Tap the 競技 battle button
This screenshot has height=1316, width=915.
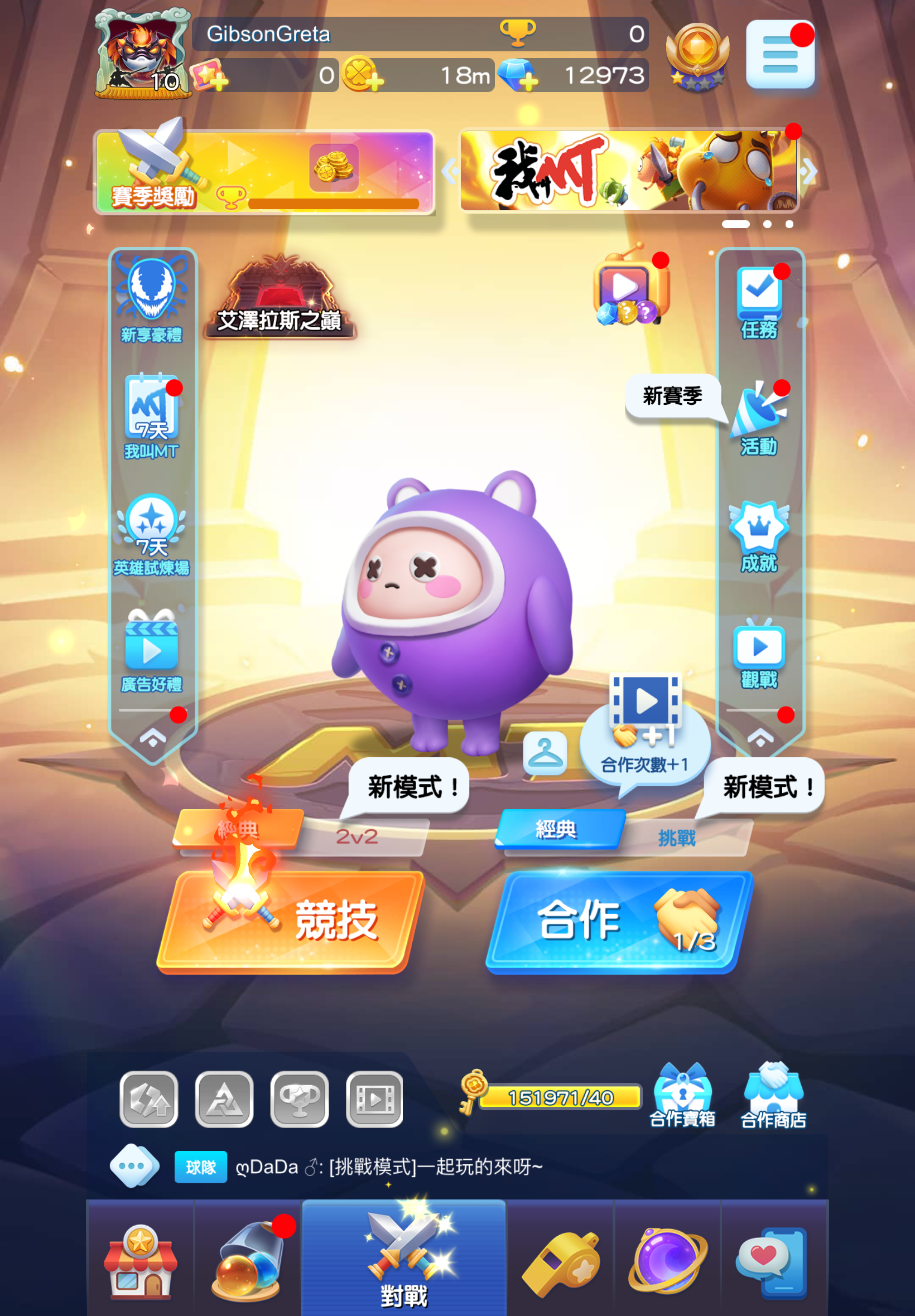tap(292, 921)
